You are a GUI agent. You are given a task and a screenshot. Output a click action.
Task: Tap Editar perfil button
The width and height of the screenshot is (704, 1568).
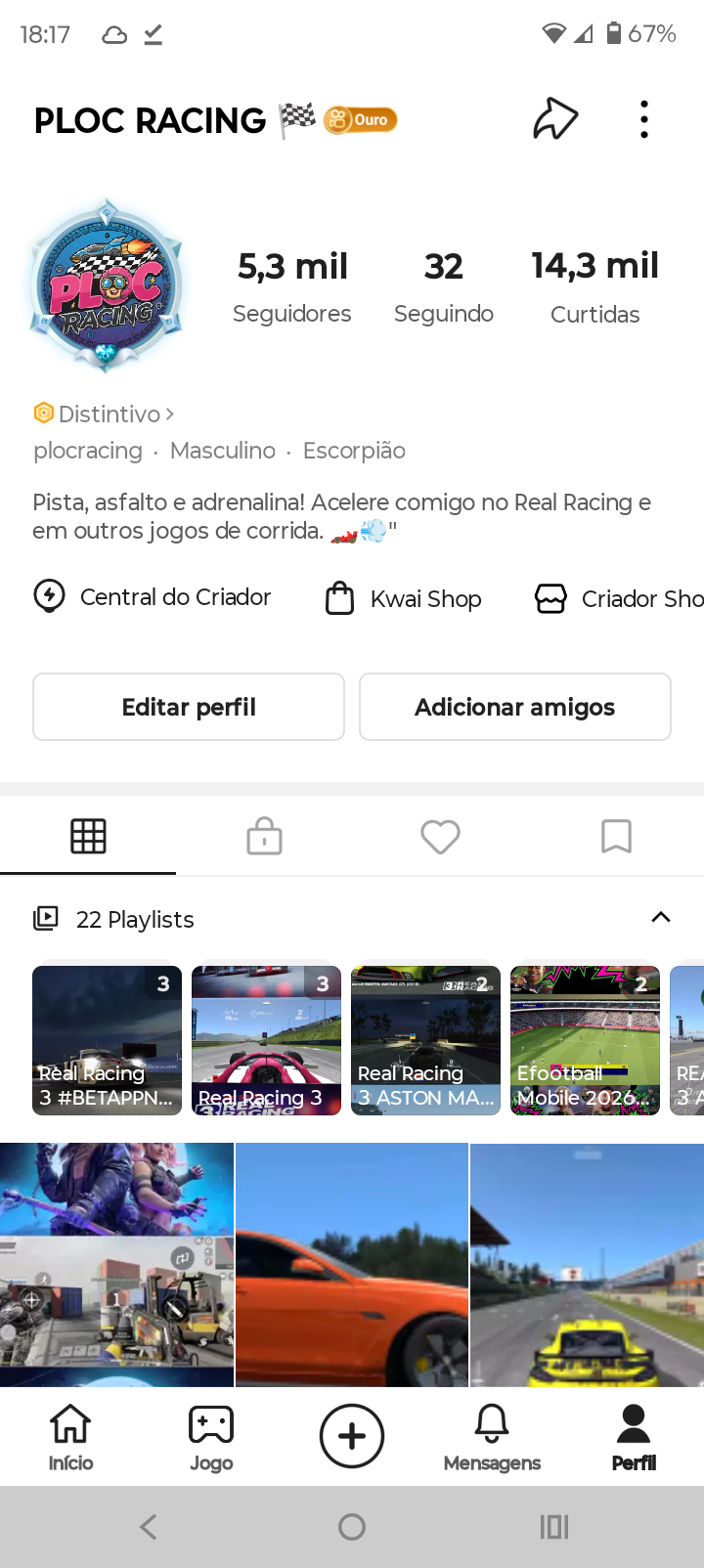pyautogui.click(x=189, y=707)
